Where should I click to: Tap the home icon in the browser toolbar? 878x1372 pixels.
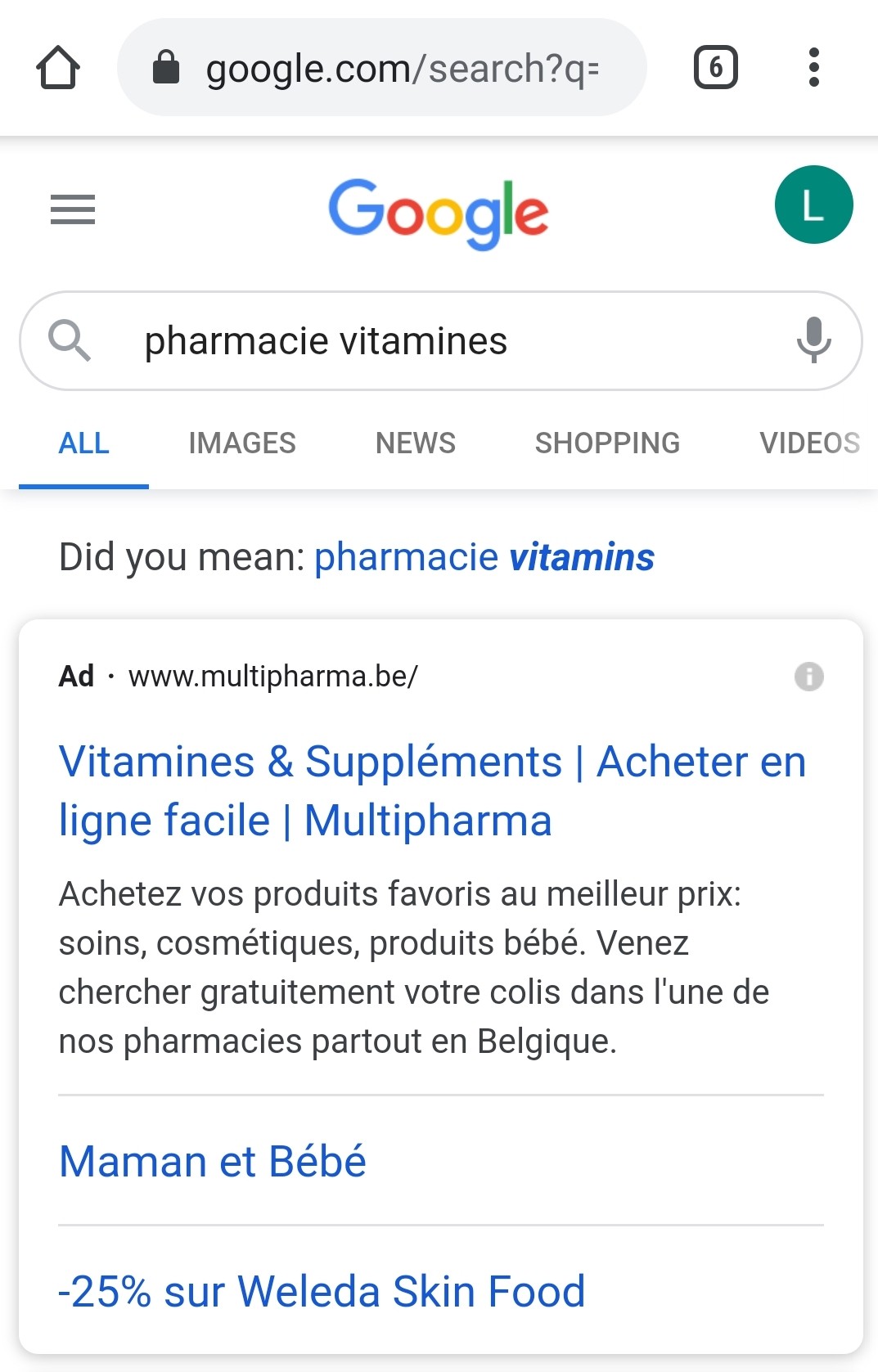click(57, 67)
